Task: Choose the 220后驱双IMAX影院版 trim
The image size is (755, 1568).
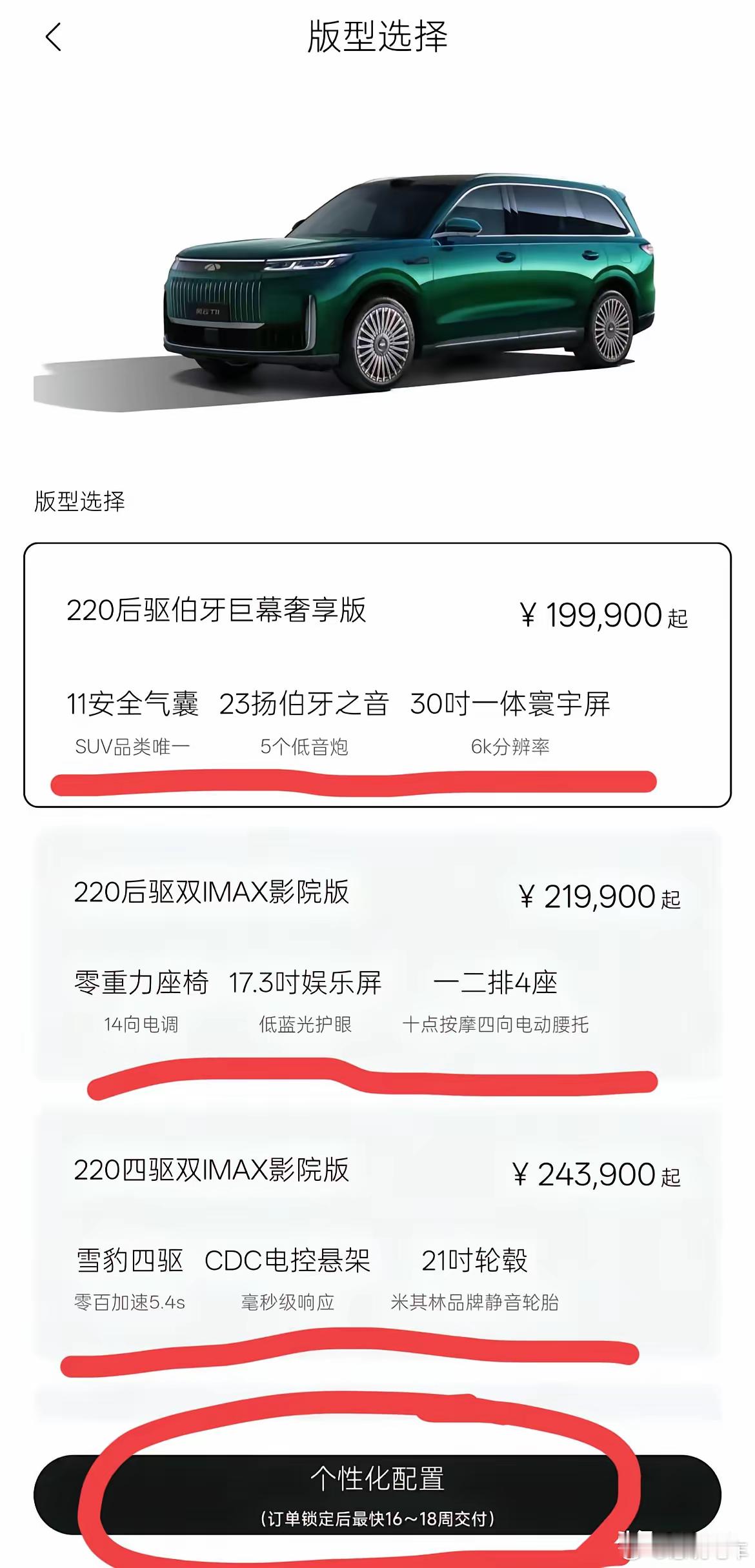Action: [377, 955]
